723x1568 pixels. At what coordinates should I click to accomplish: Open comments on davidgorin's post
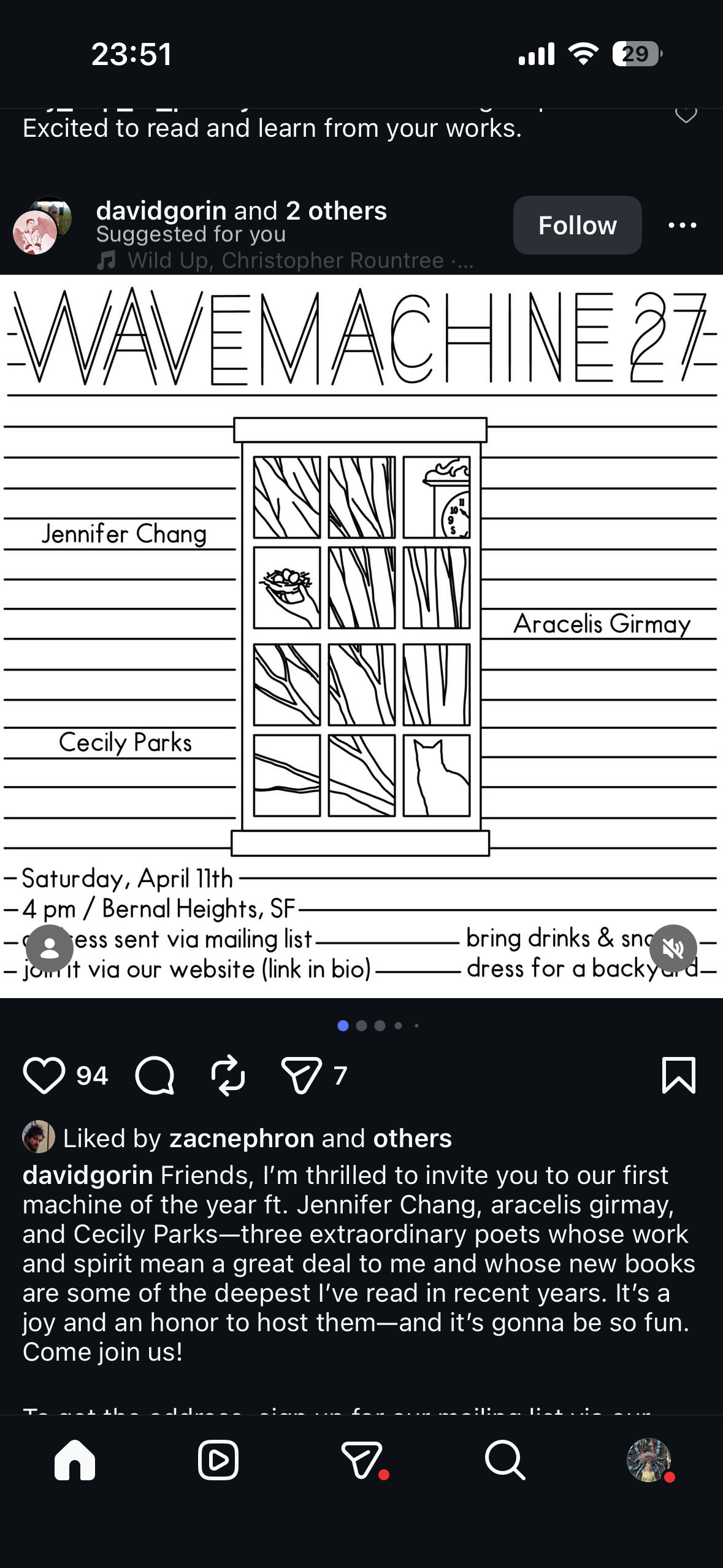tap(155, 1075)
